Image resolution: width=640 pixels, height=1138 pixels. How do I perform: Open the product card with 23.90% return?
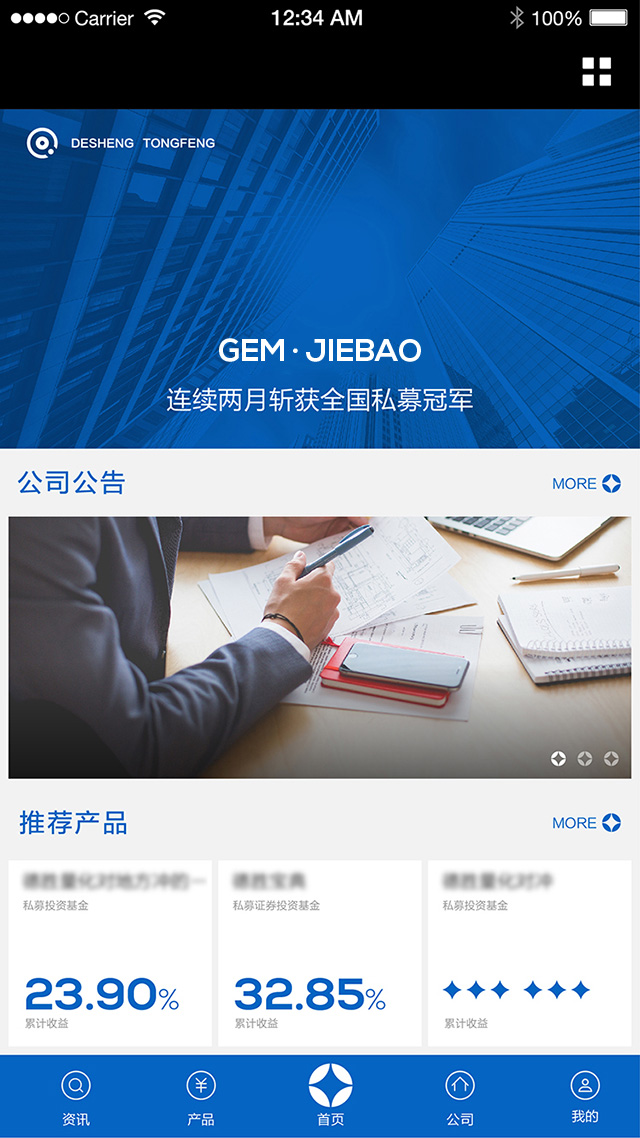pos(110,953)
